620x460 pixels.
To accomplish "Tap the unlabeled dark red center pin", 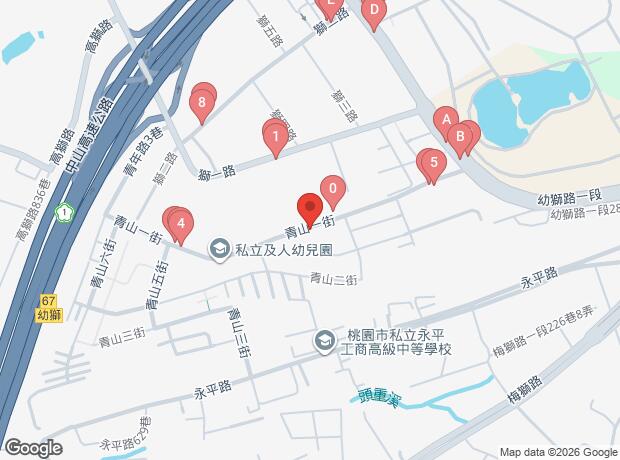I will (x=310, y=211).
